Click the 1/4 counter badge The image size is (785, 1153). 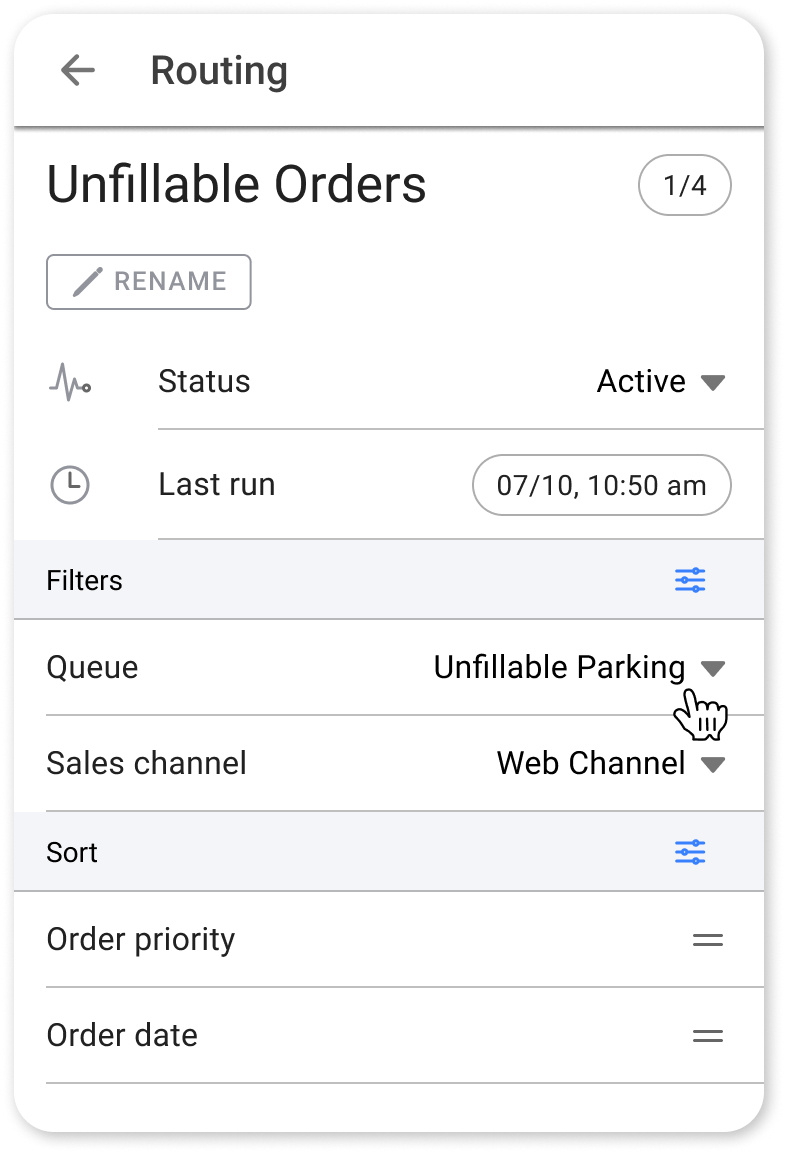(685, 185)
